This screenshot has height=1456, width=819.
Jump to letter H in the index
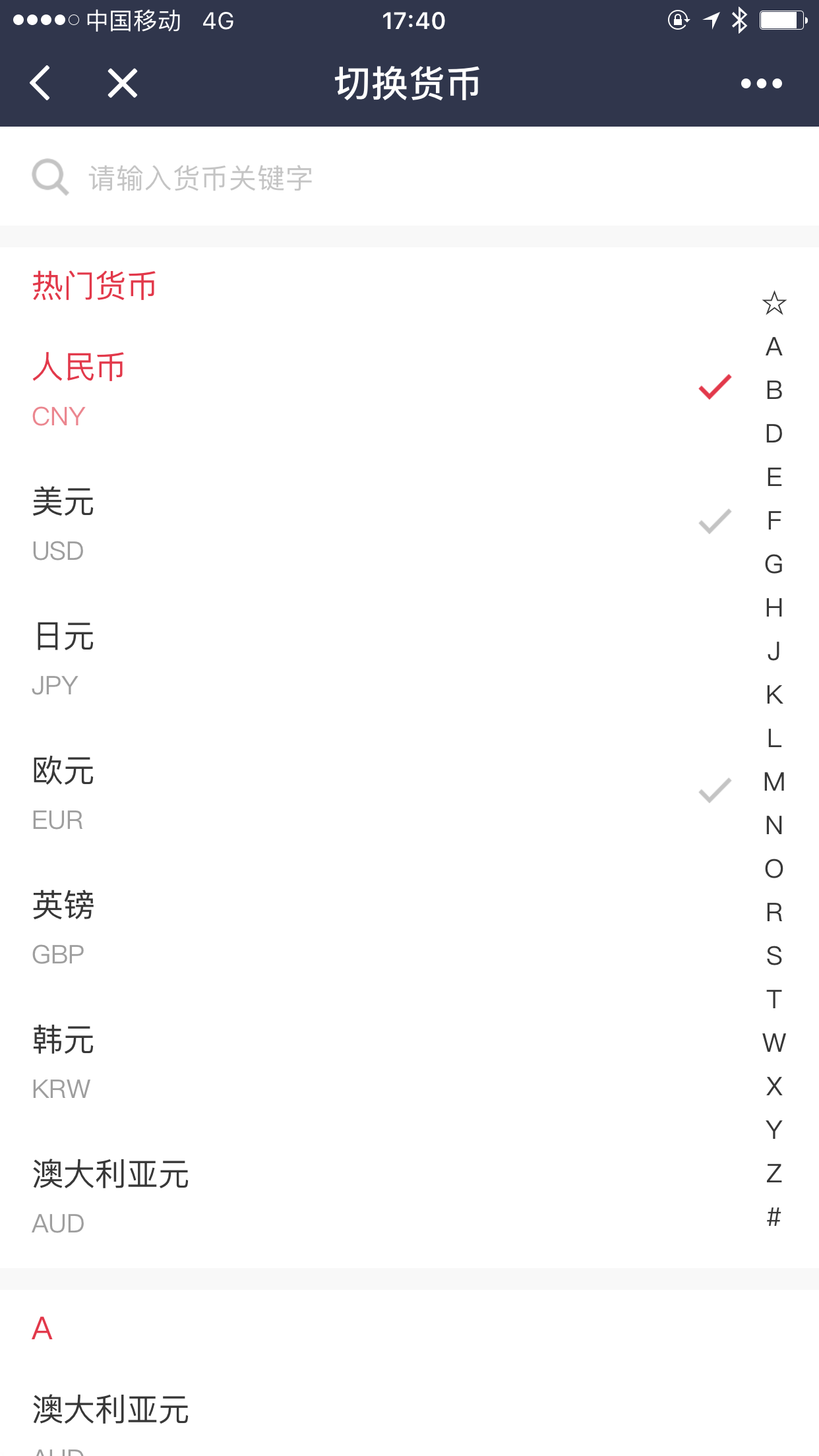pyautogui.click(x=774, y=608)
